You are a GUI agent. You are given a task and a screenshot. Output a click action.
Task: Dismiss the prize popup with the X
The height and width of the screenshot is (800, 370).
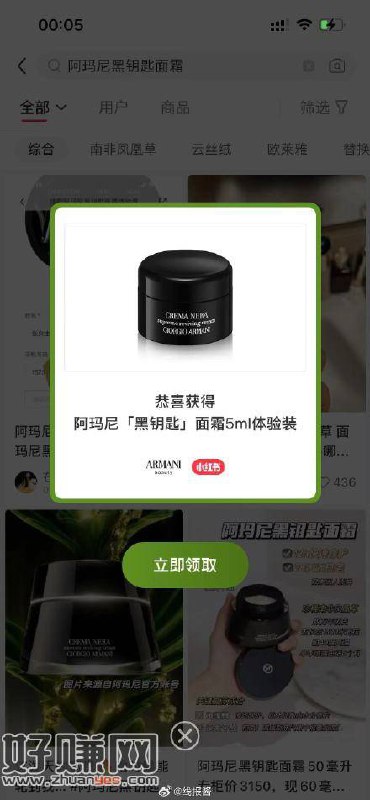(x=185, y=735)
